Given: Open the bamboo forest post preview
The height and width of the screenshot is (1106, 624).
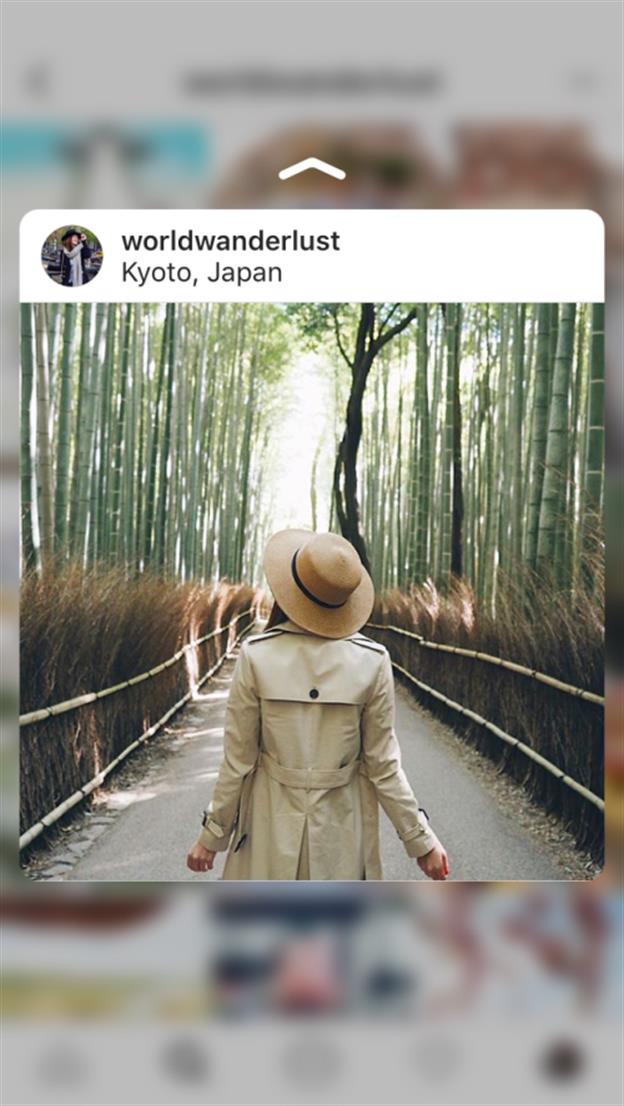Looking at the screenshot, I should pos(312,590).
